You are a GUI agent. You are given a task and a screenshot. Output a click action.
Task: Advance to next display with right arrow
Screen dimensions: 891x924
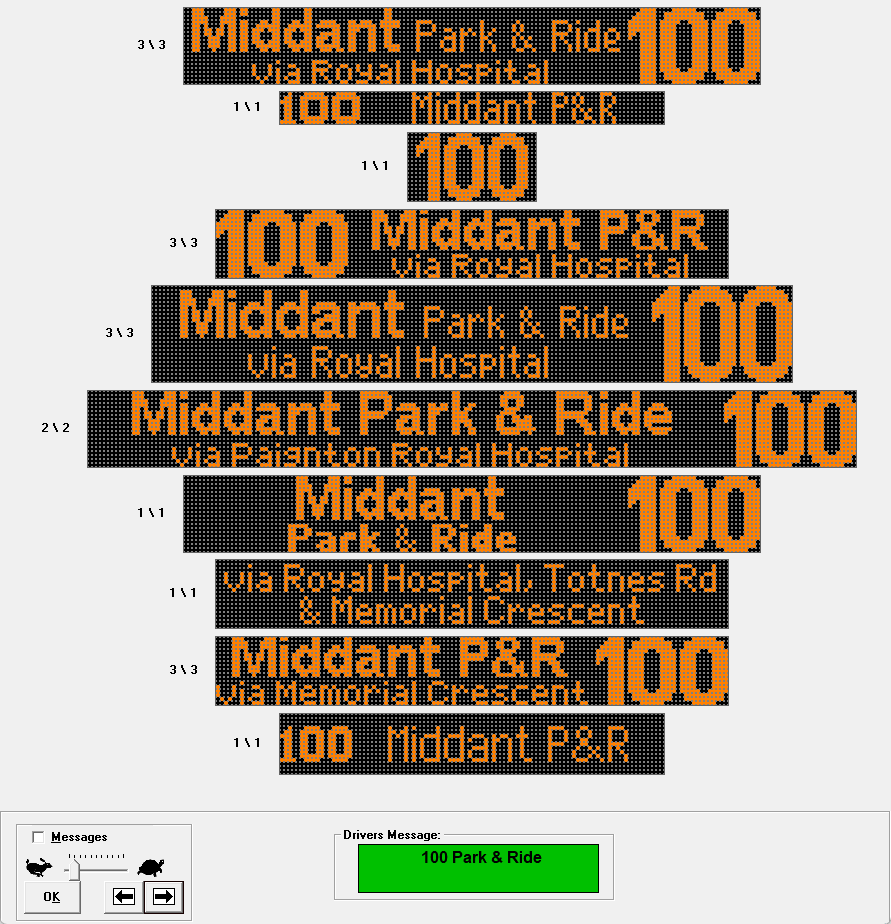coord(164,897)
